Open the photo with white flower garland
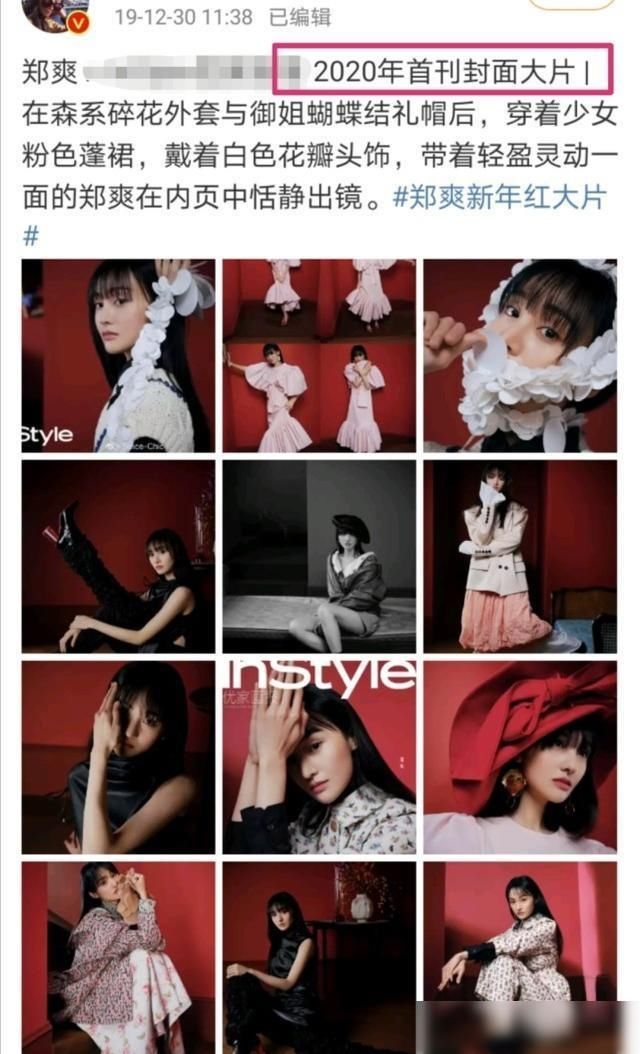This screenshot has height=1054, width=640. (x=118, y=355)
